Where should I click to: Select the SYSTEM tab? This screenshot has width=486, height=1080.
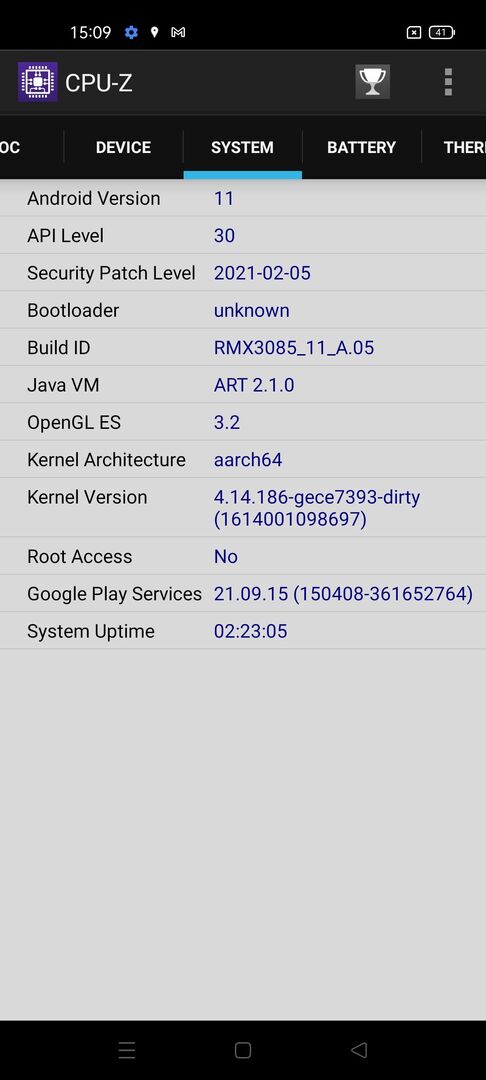(242, 147)
